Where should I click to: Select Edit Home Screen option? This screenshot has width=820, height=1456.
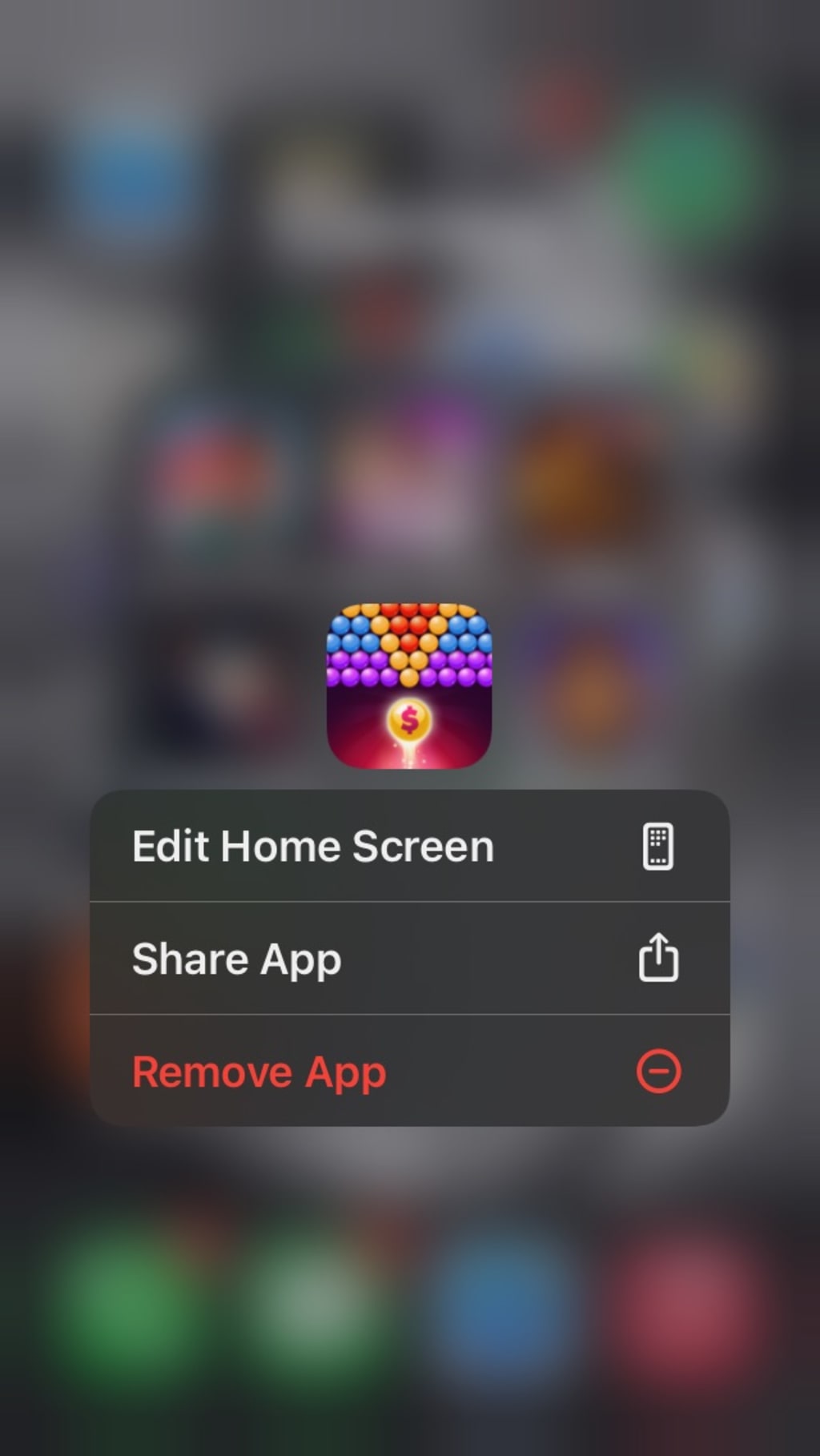pos(408,847)
